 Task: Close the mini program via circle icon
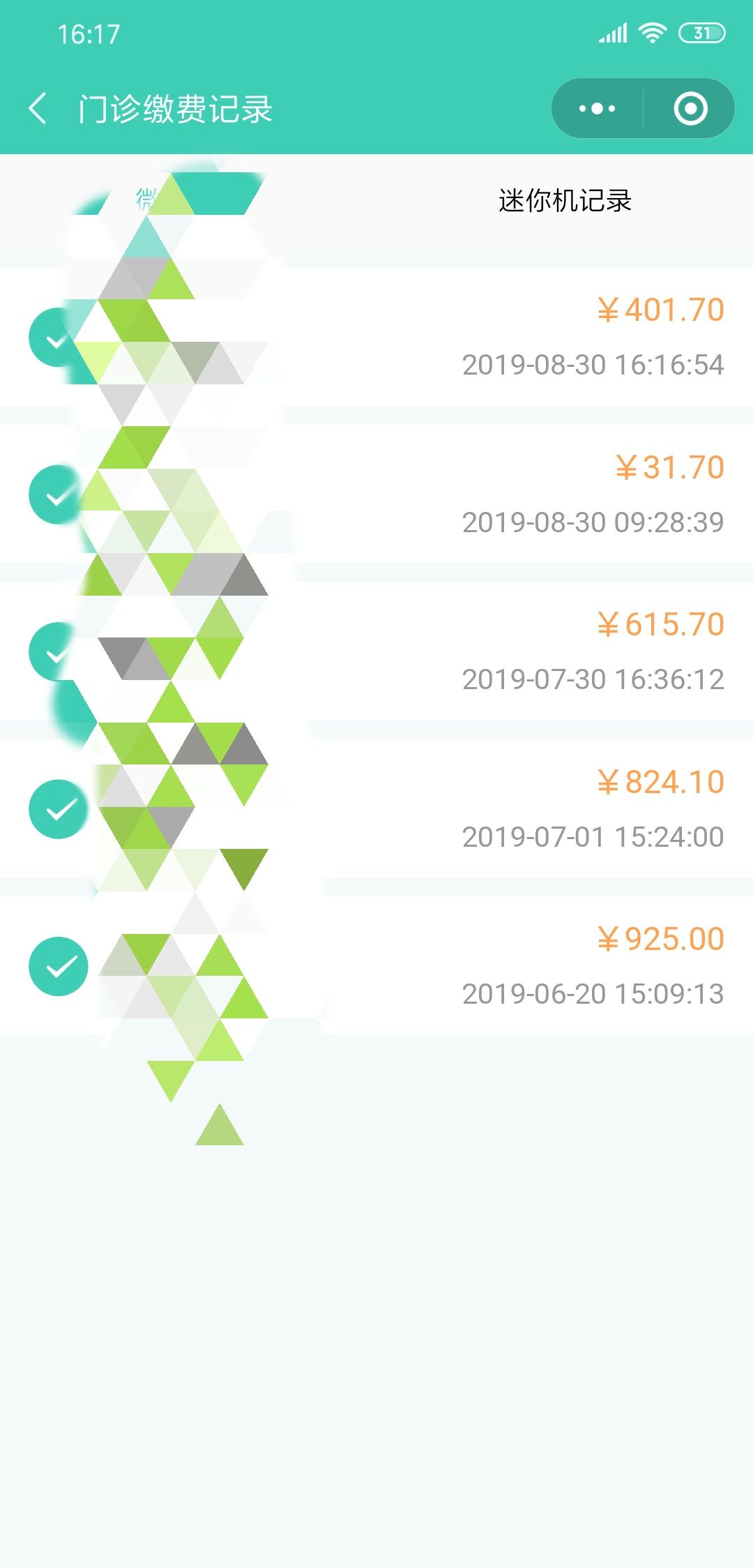[x=690, y=109]
